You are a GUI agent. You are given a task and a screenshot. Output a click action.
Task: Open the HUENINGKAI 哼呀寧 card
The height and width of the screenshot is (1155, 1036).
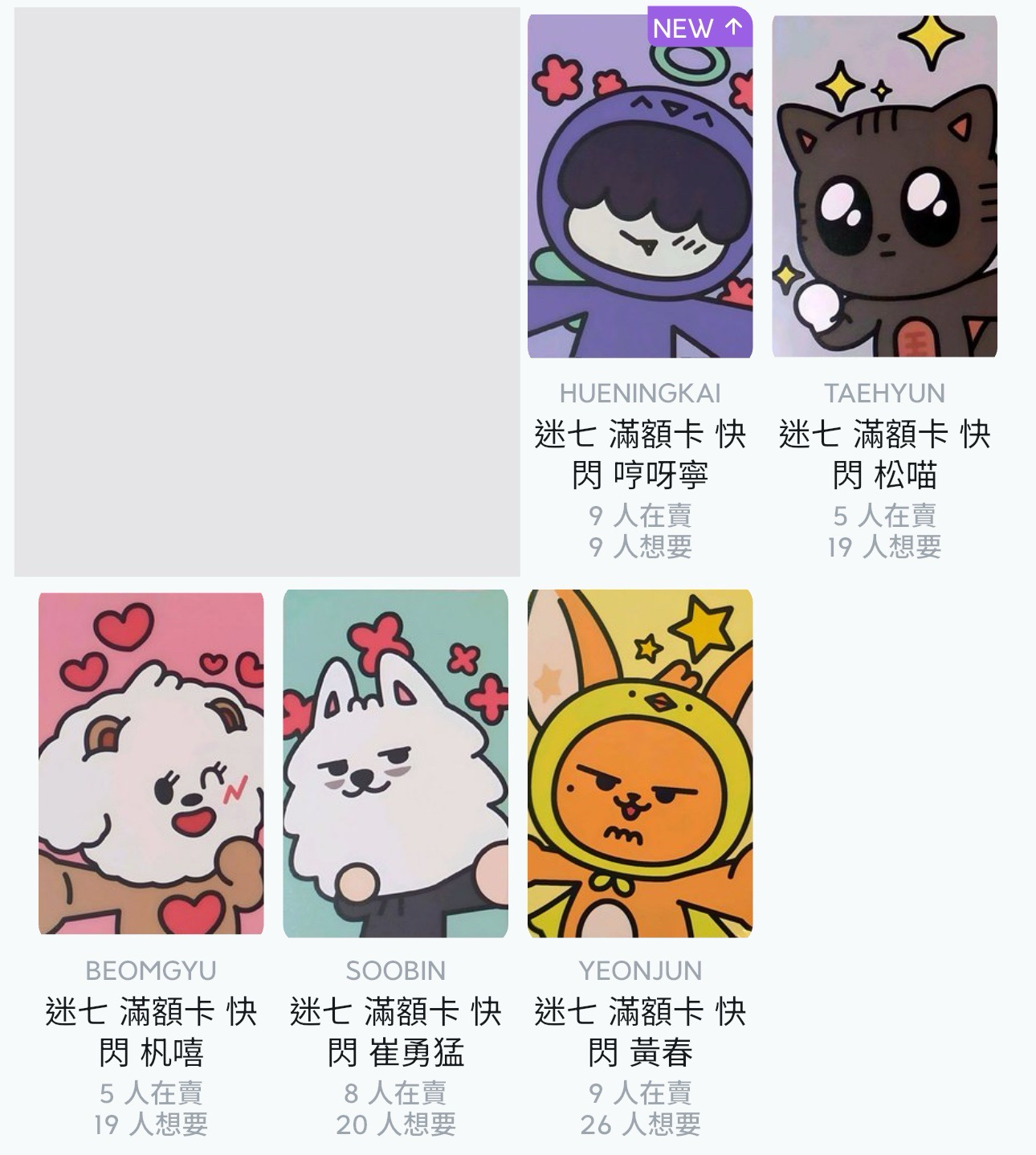(640, 186)
